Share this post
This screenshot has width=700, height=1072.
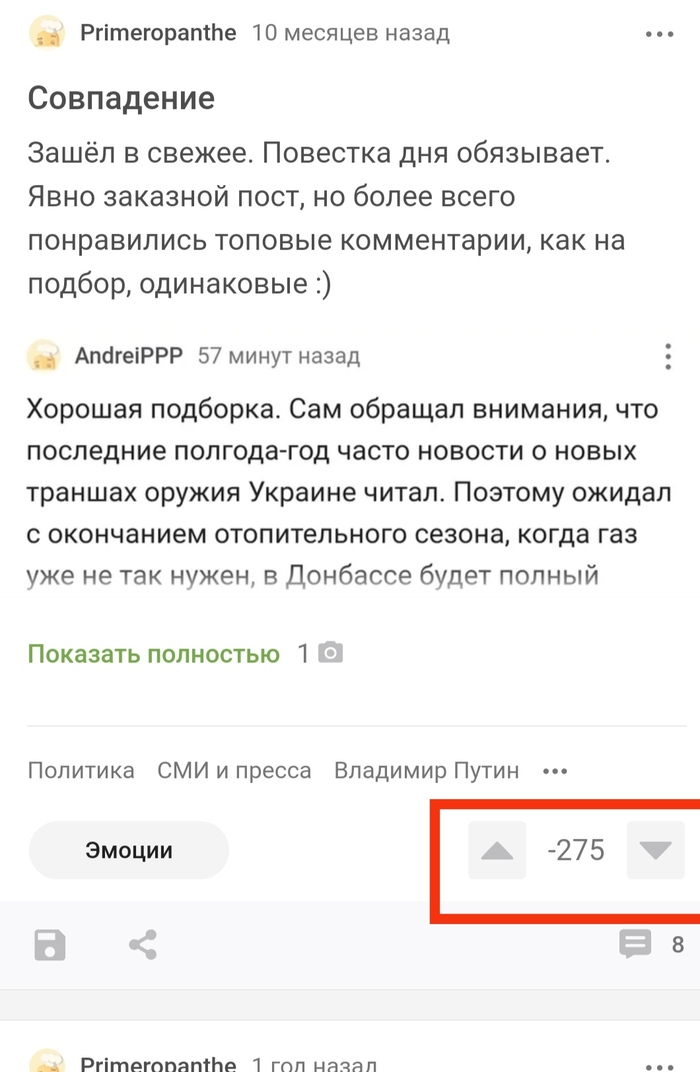click(x=143, y=944)
